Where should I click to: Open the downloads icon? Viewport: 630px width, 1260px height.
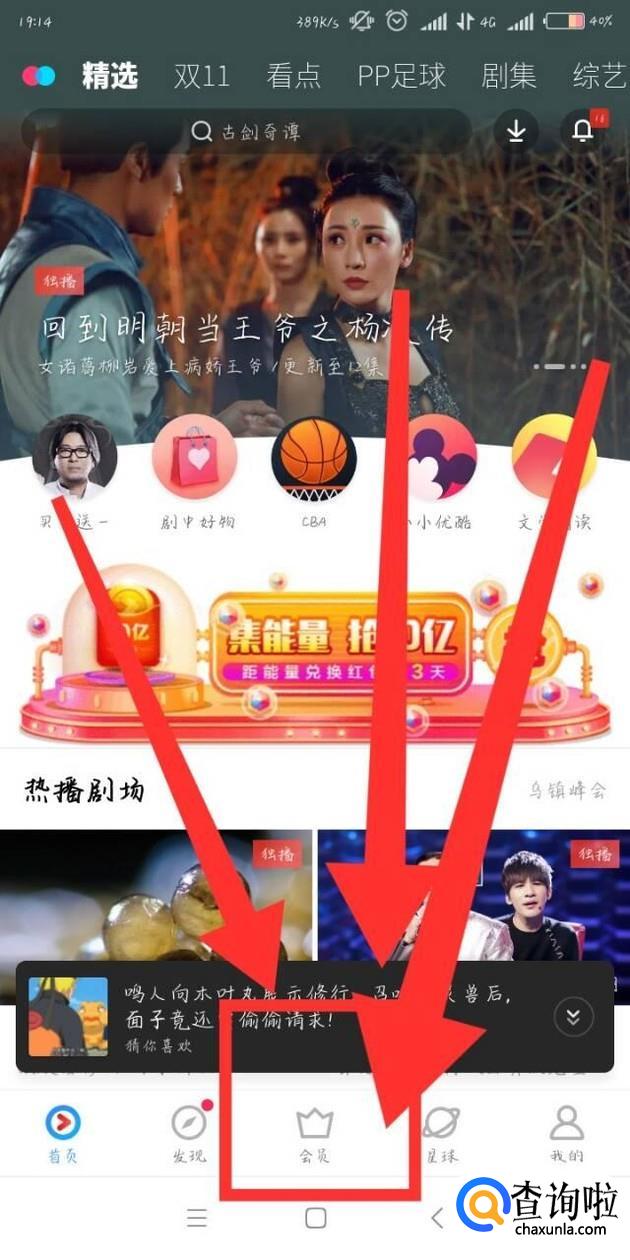pyautogui.click(x=516, y=131)
